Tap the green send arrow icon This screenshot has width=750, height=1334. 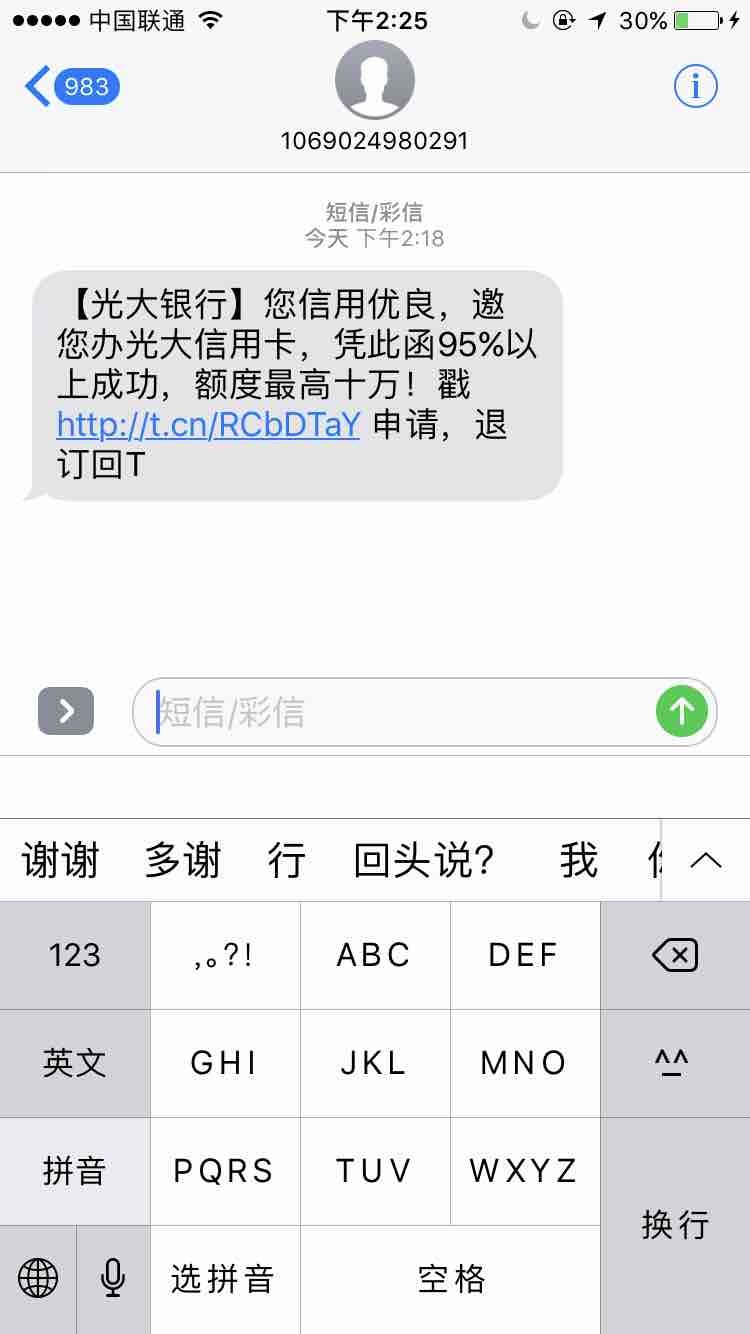682,711
